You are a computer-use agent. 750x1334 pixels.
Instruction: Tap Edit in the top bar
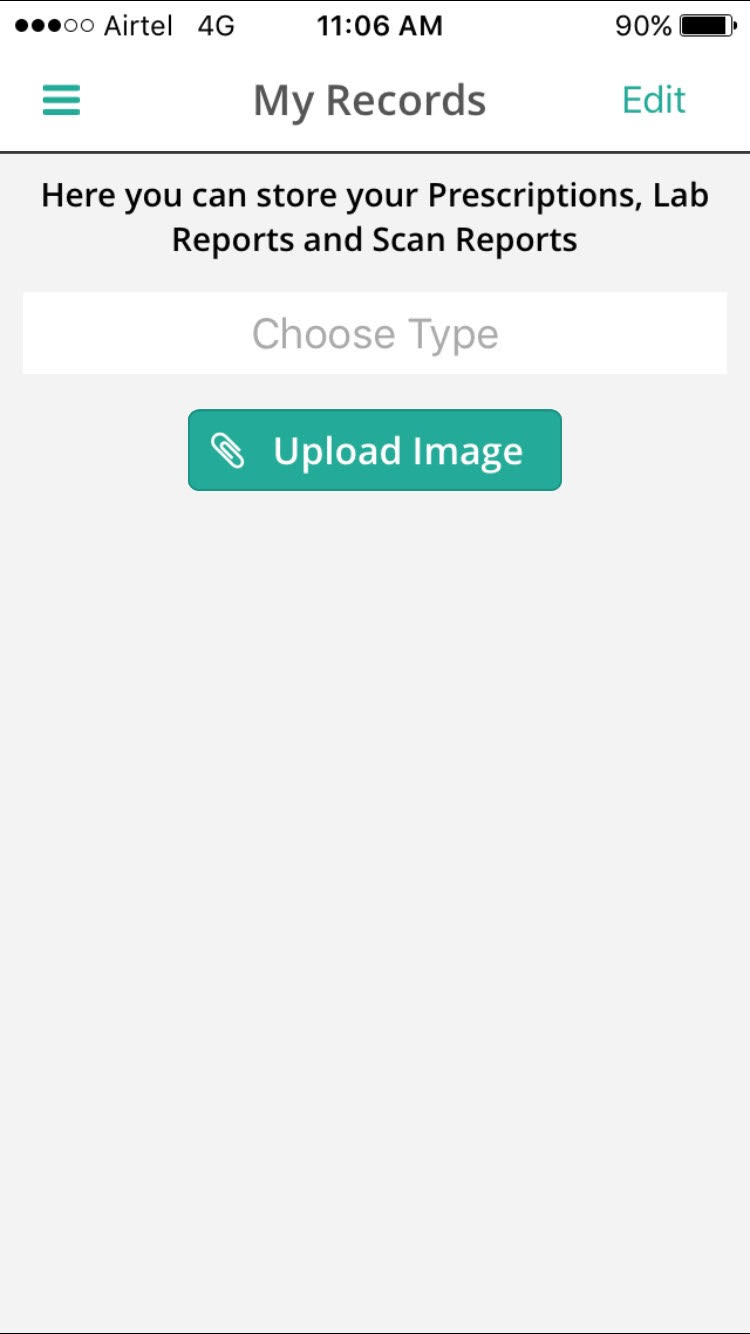654,100
